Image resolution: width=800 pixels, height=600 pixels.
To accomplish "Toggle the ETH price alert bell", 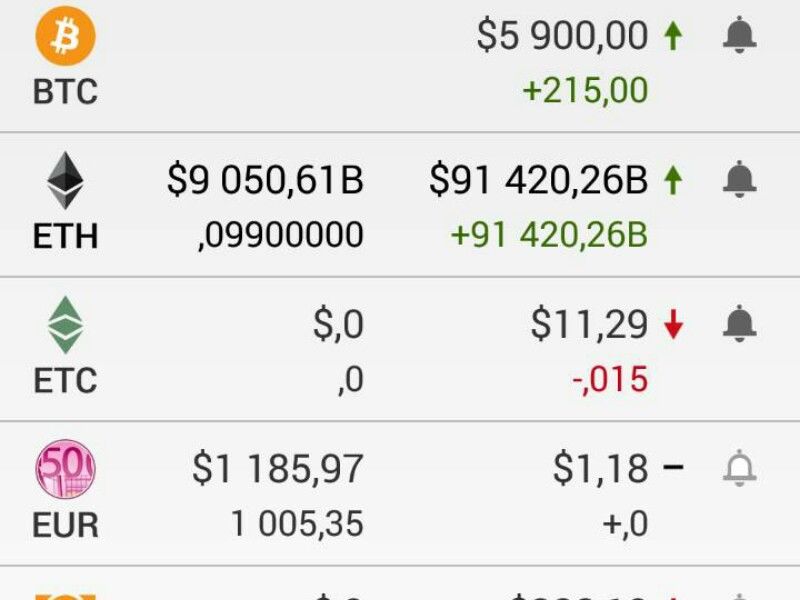I will click(739, 180).
